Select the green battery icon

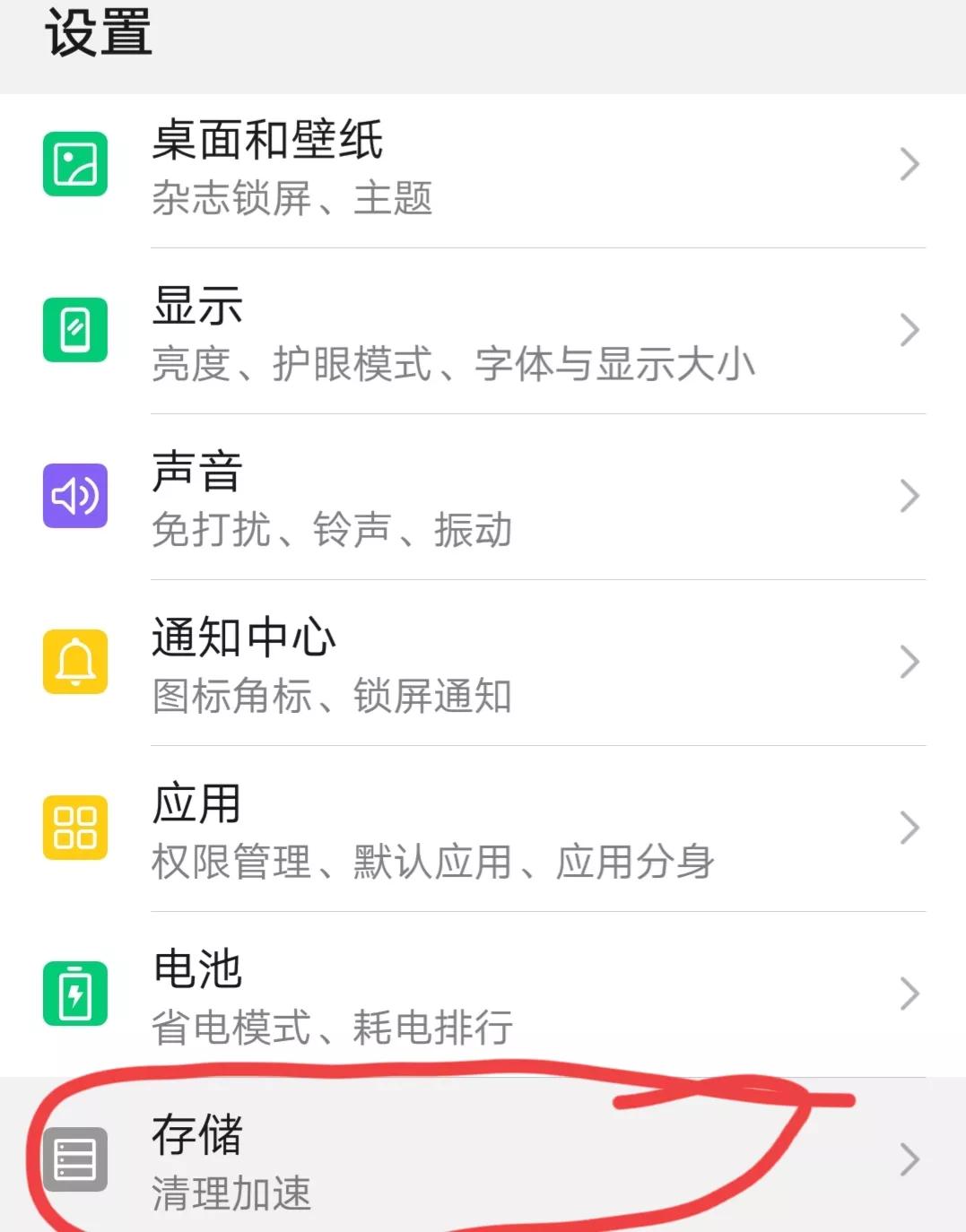75,993
